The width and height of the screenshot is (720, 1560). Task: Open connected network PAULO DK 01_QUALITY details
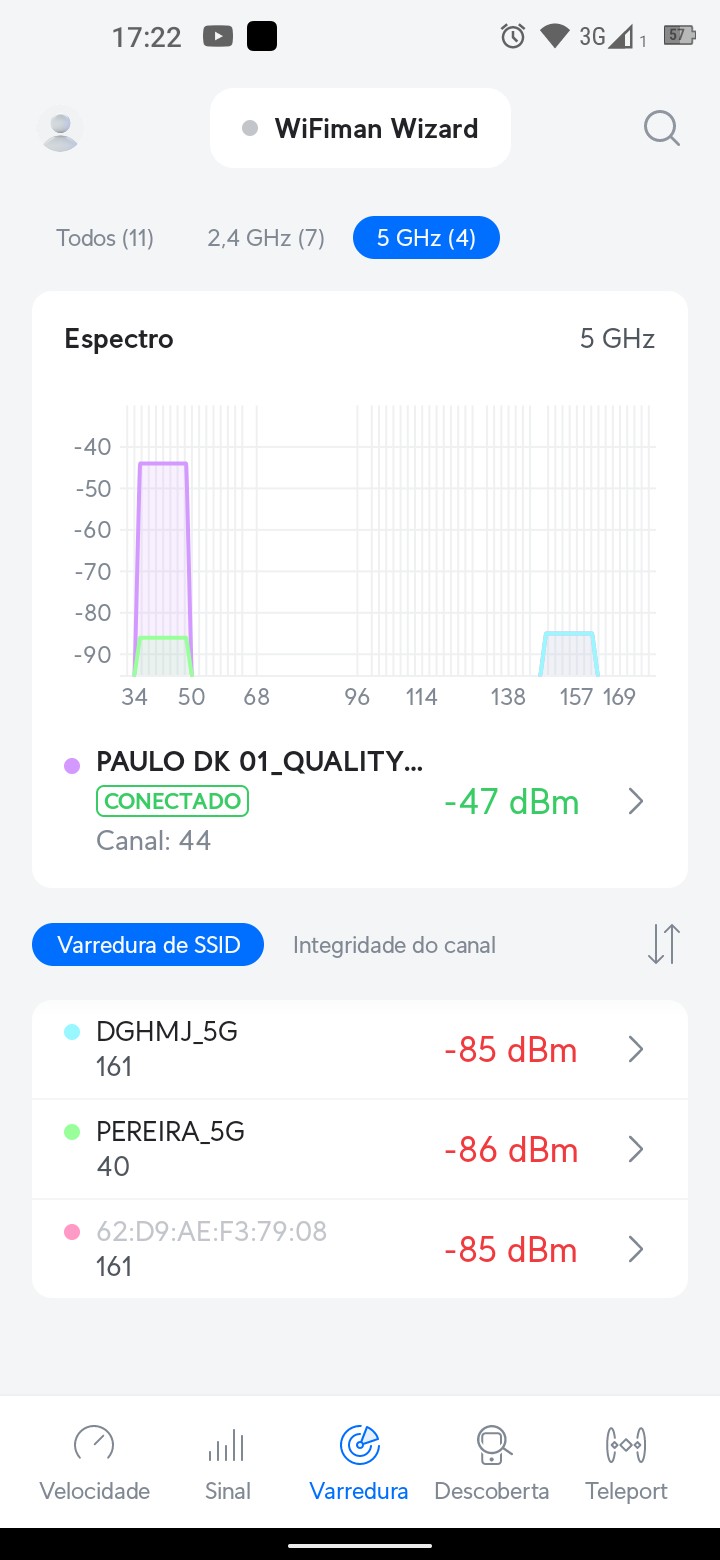point(360,801)
